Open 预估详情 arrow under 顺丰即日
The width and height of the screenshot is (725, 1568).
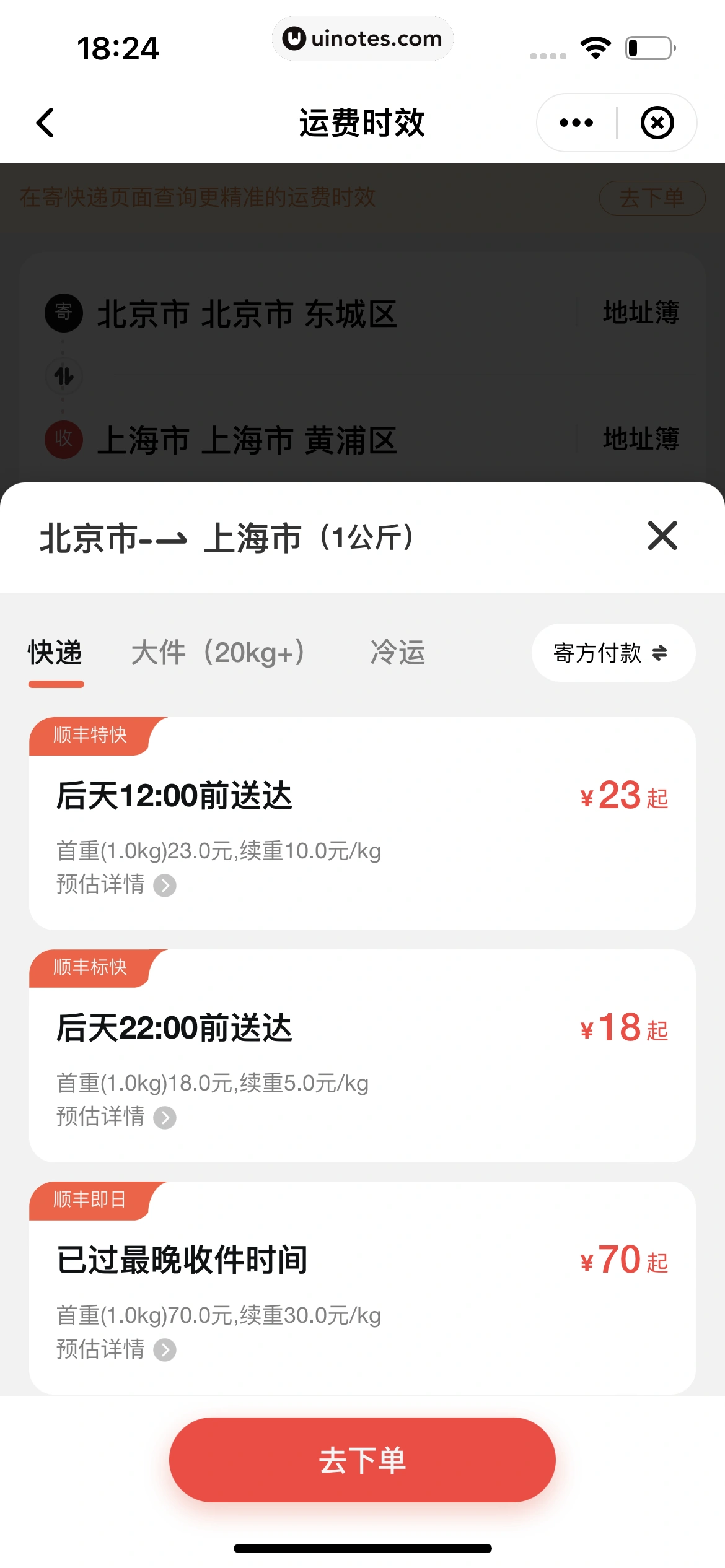tap(165, 1349)
